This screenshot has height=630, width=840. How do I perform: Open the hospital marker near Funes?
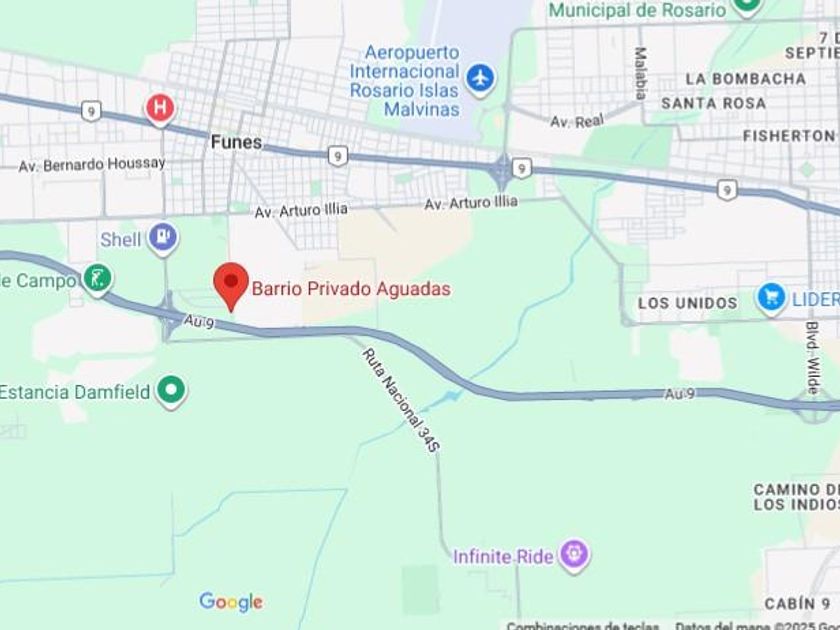point(160,107)
